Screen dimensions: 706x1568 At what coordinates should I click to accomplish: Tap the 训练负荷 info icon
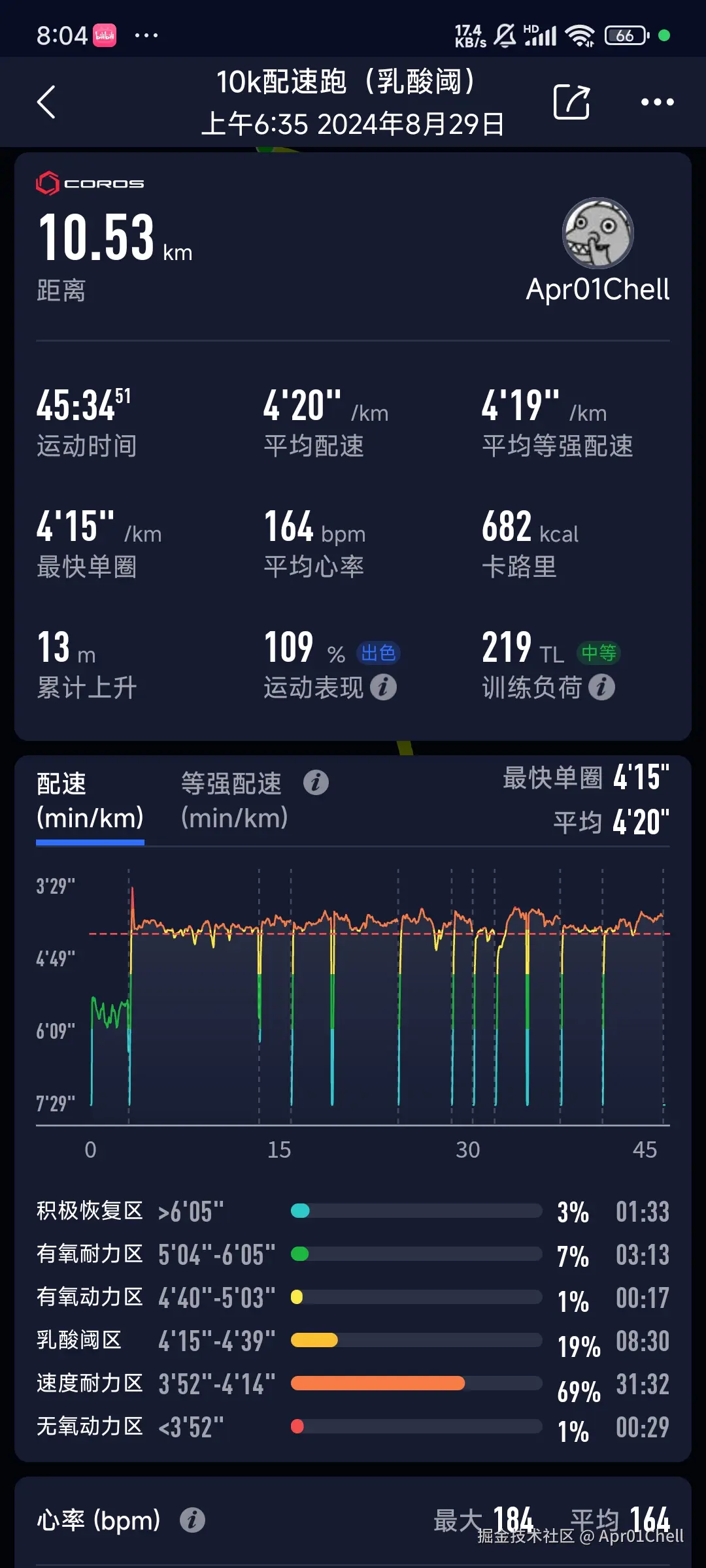(x=602, y=687)
